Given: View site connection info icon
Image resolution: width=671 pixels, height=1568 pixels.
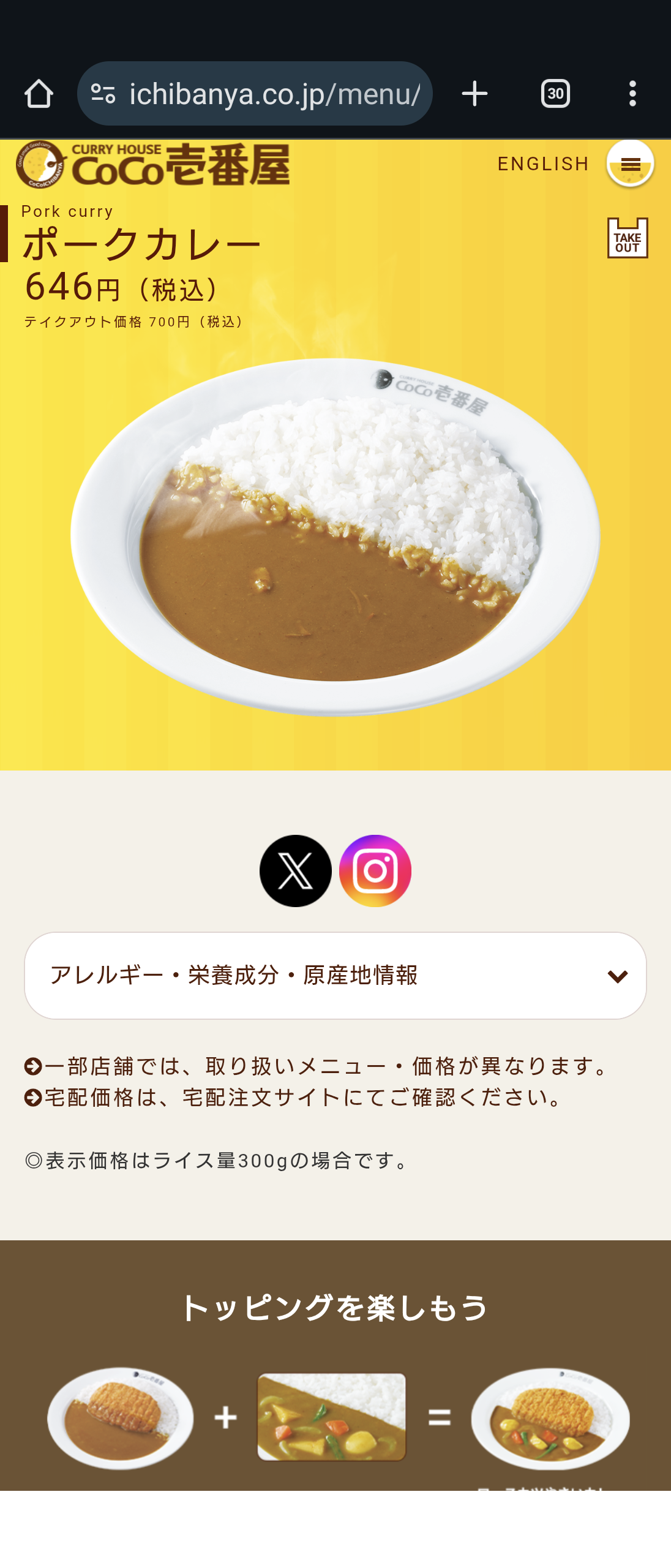Looking at the screenshot, I should [103, 94].
